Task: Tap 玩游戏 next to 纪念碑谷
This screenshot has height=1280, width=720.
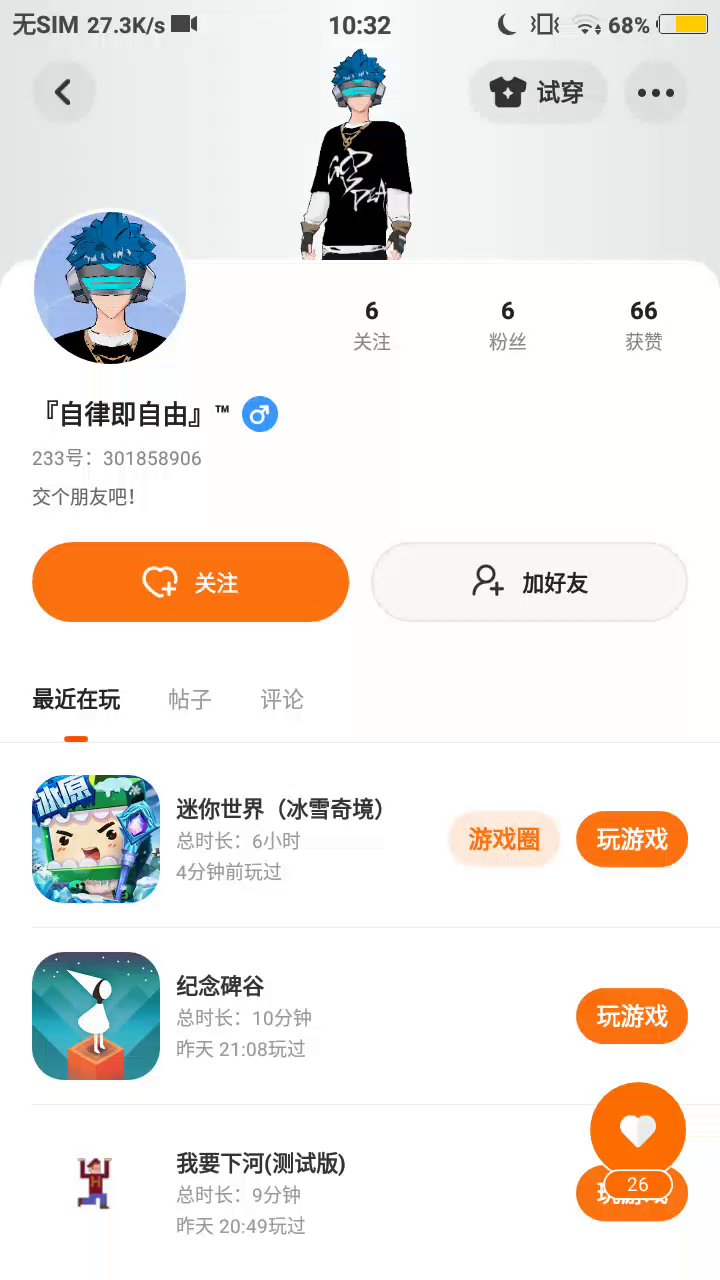Action: pos(632,1017)
